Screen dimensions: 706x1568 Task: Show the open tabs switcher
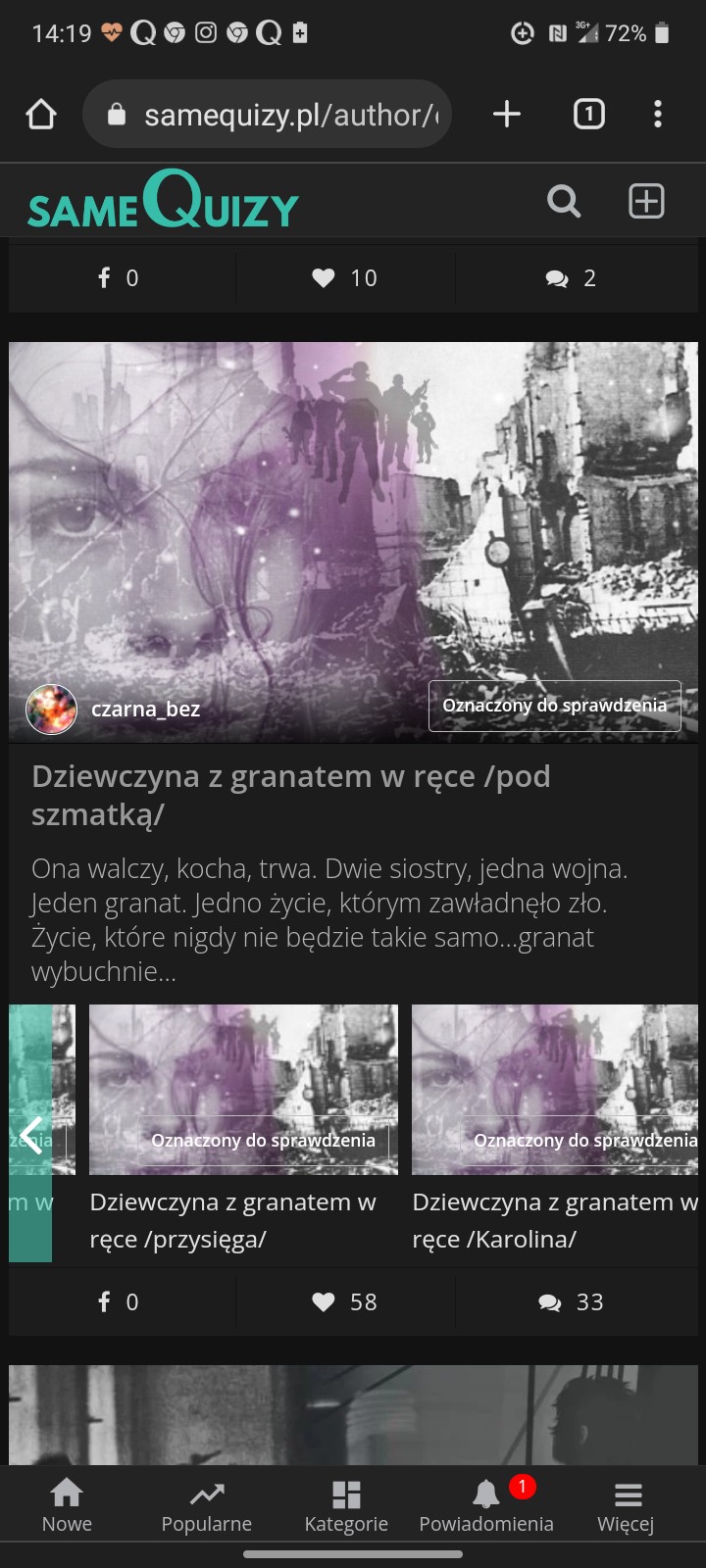point(588,115)
